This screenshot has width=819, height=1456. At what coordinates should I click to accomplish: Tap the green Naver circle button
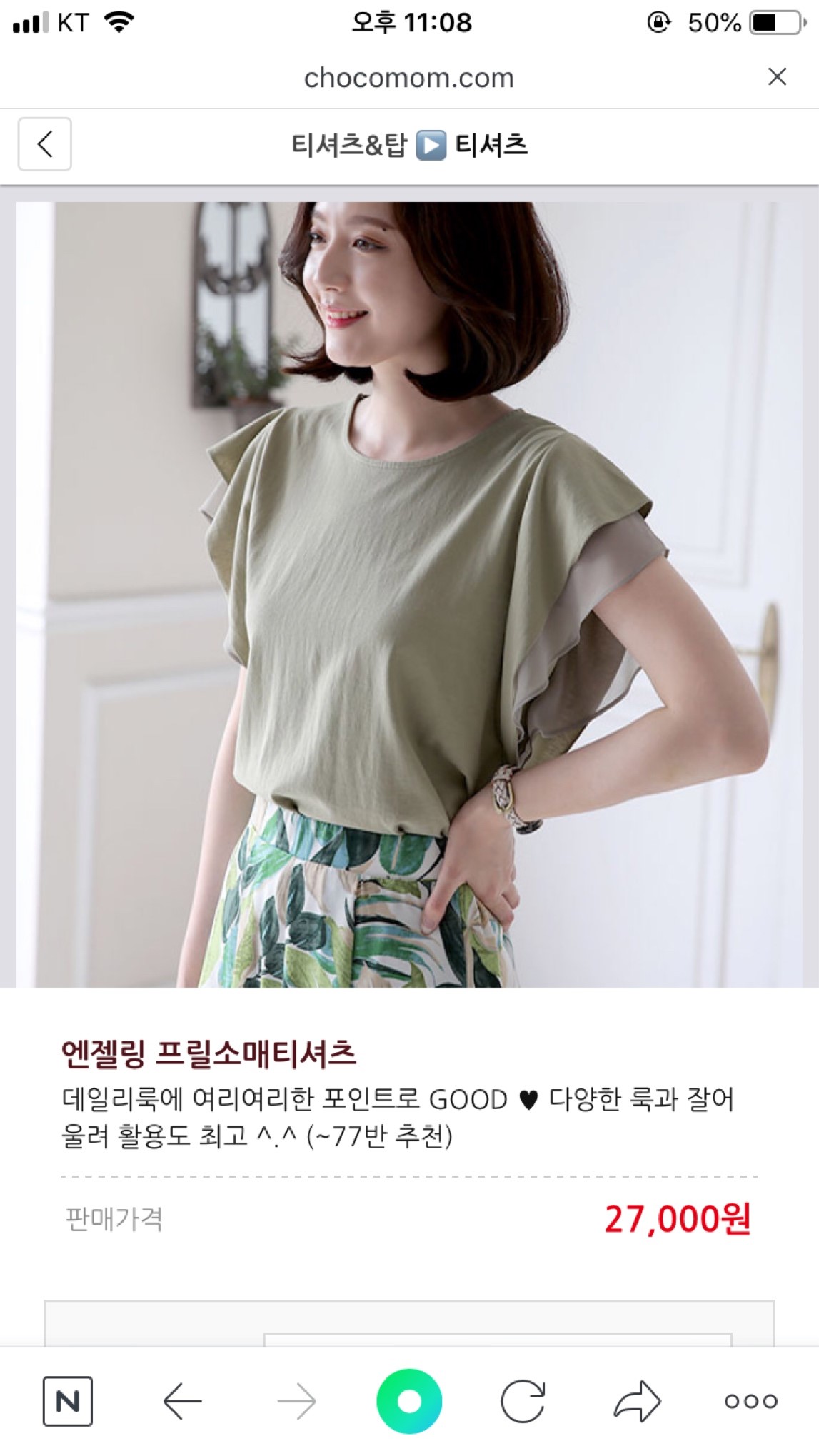tap(409, 1401)
